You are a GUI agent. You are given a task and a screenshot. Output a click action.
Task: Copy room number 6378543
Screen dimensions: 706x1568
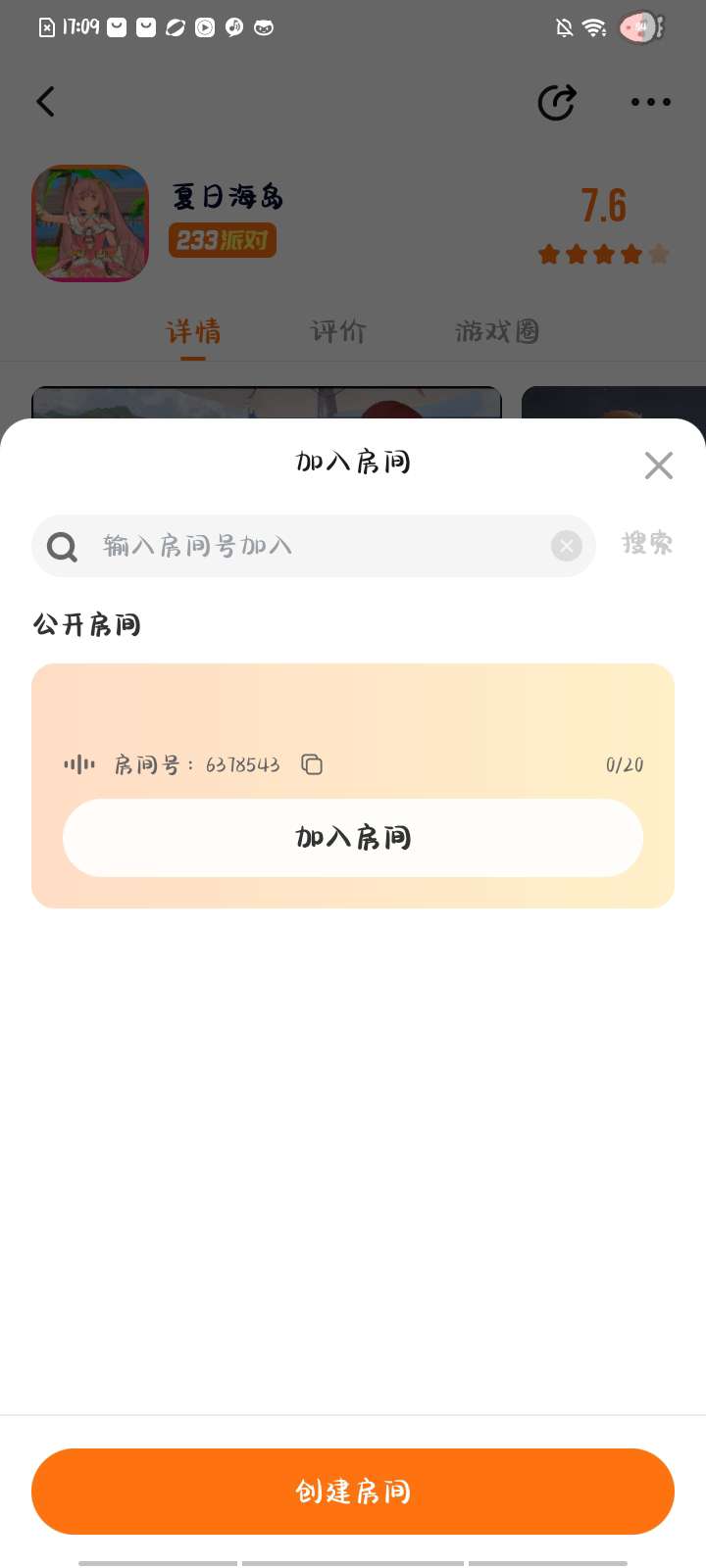[312, 764]
